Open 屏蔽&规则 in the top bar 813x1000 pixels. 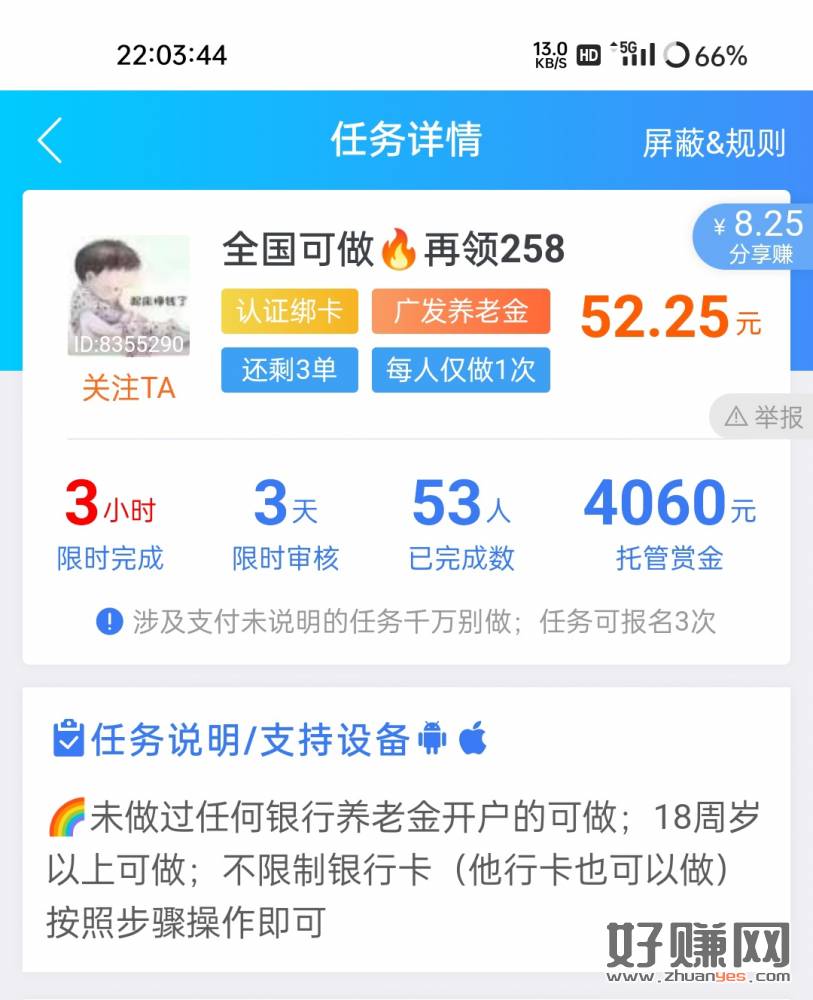pyautogui.click(x=713, y=142)
